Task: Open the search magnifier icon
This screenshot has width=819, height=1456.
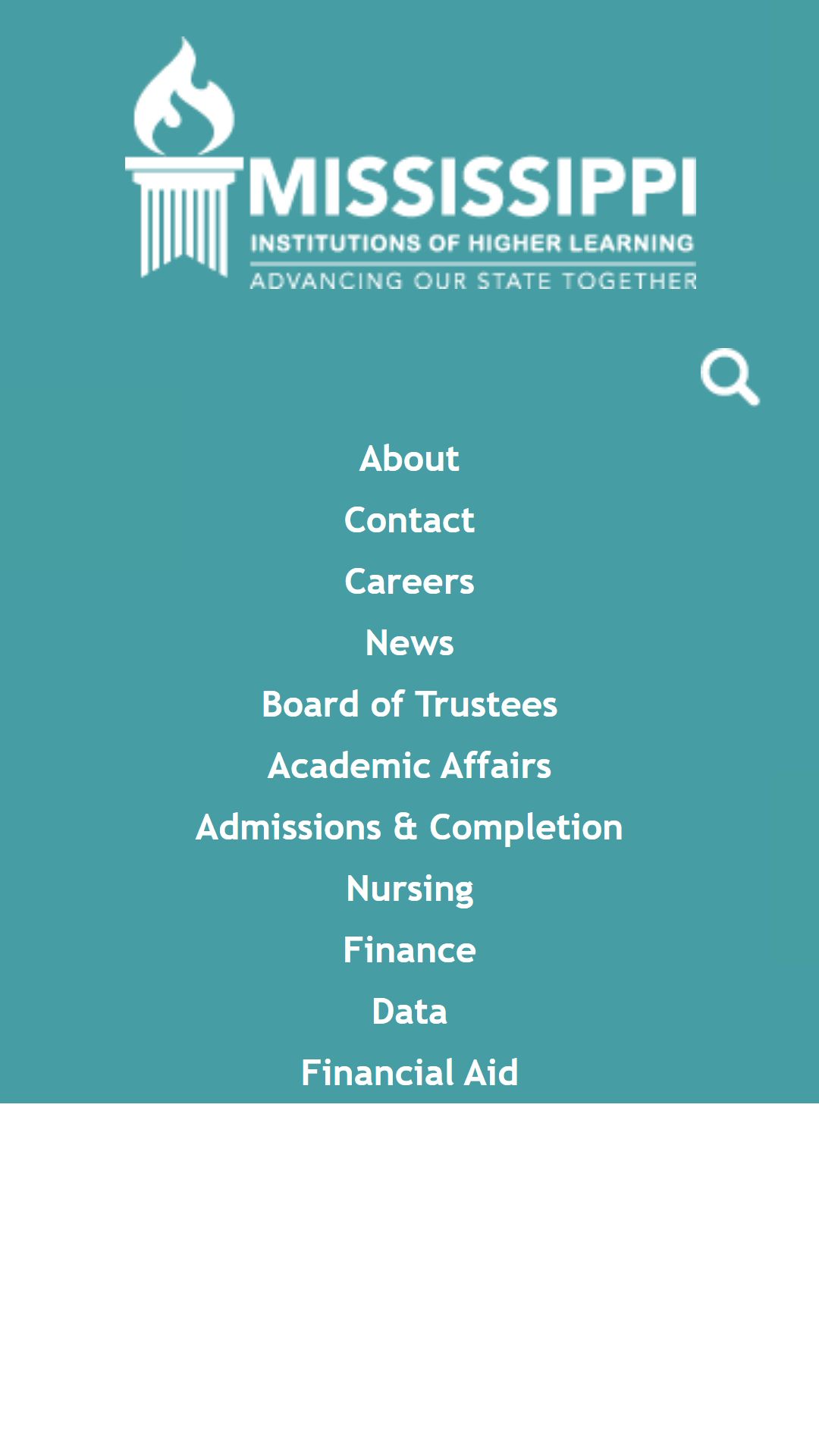Action: (x=730, y=377)
